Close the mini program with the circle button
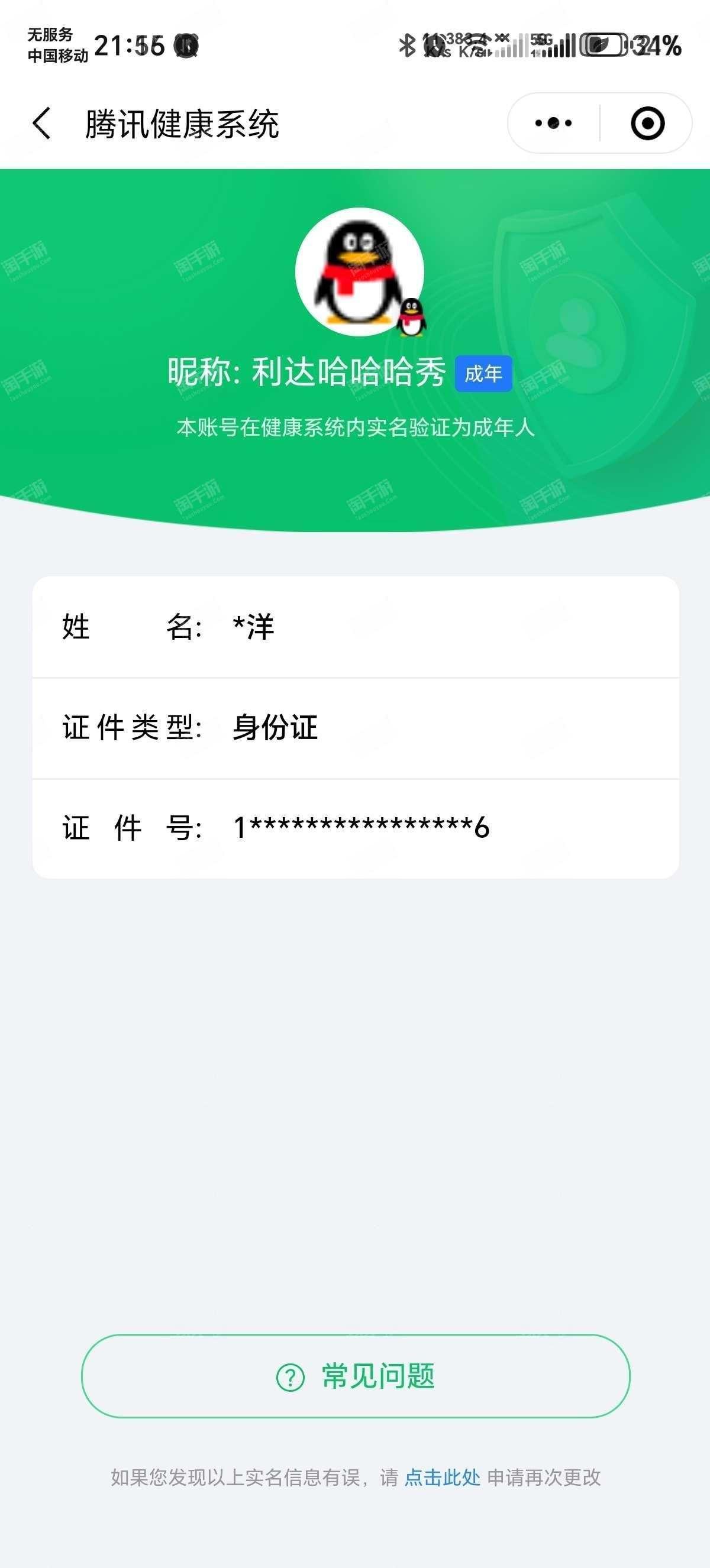Screen dimensions: 710x1568 tap(647, 124)
